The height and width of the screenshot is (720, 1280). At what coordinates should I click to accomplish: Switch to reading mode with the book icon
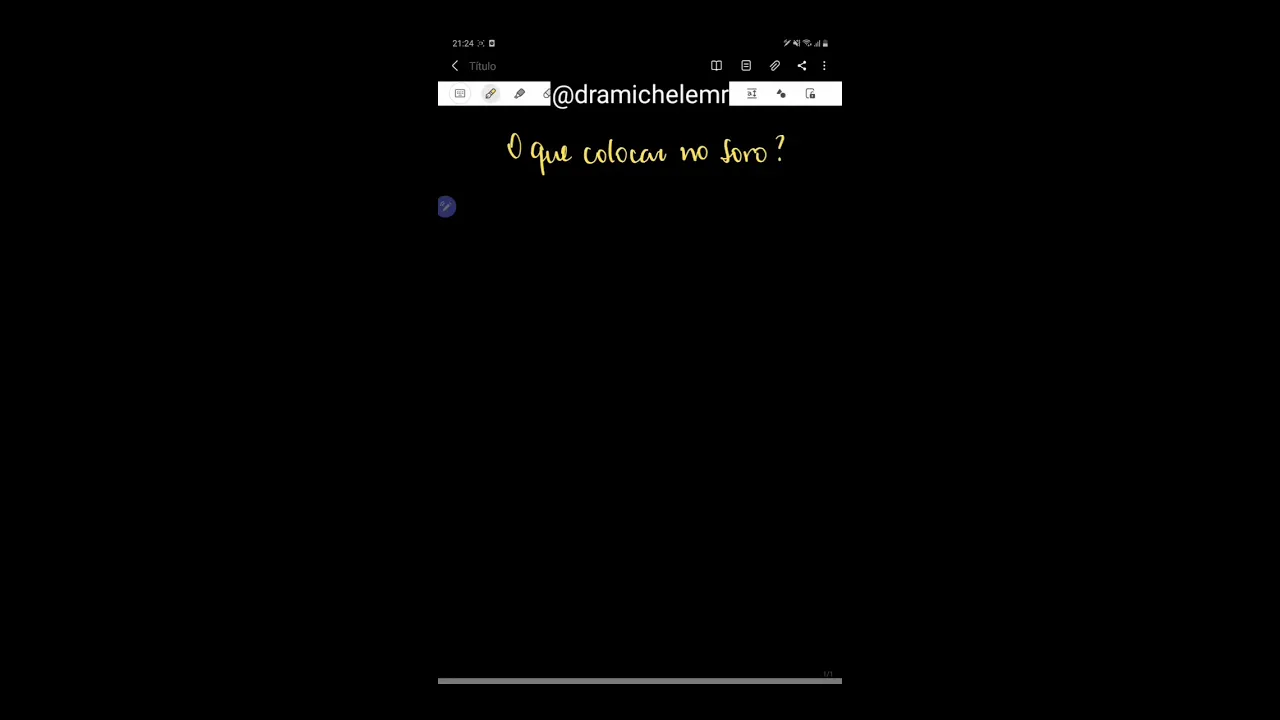click(716, 66)
